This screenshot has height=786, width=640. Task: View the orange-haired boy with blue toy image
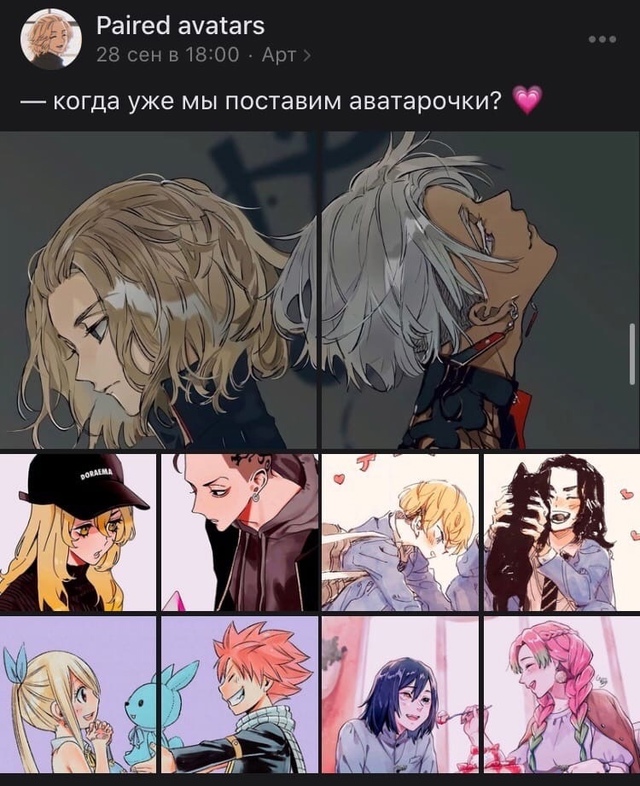click(240, 694)
